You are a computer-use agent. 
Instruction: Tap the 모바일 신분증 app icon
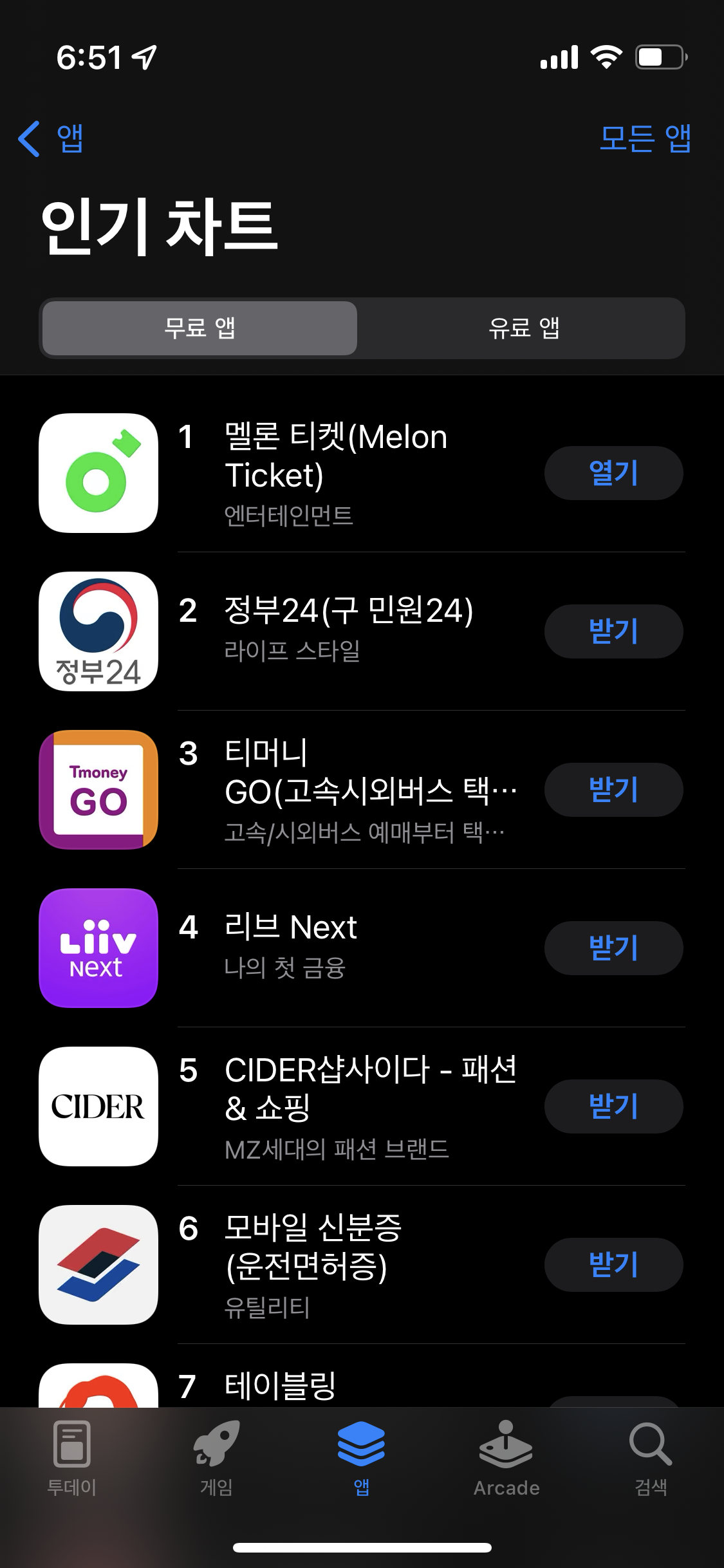click(x=98, y=1264)
